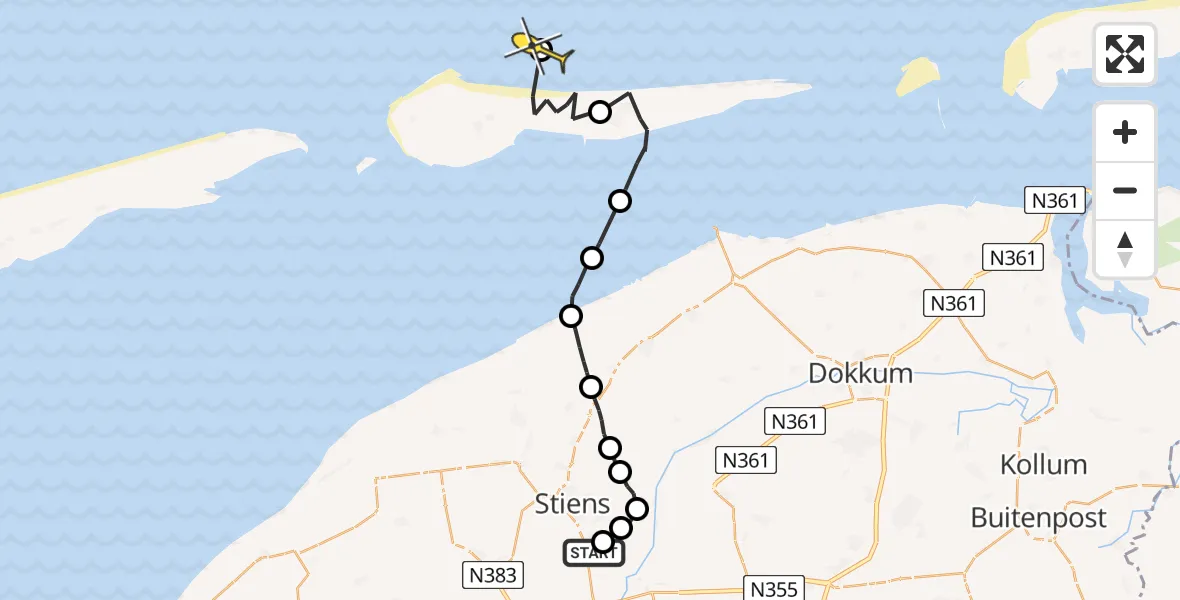Reset map bearing to north
This screenshot has width=1180, height=600.
pos(1125,249)
